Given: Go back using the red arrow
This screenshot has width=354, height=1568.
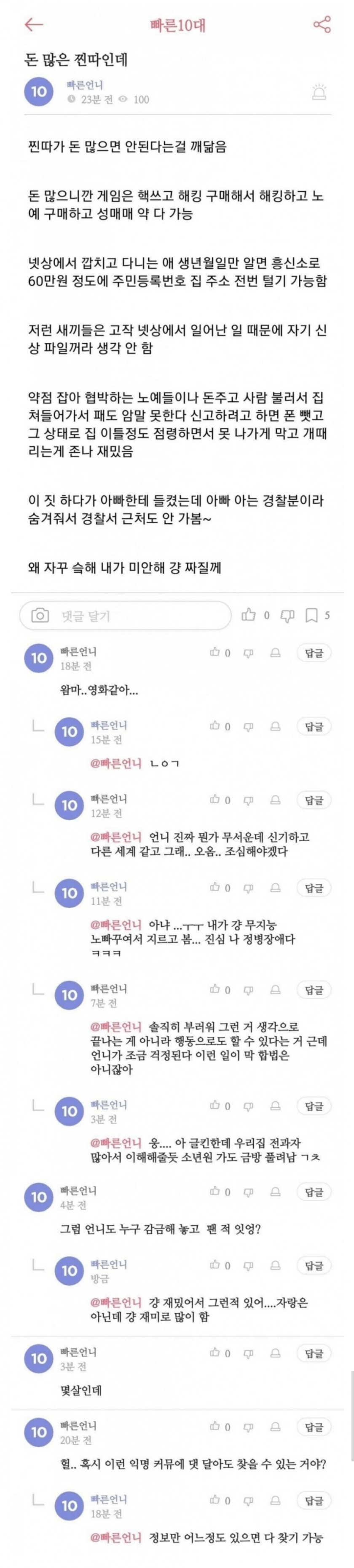Looking at the screenshot, I should point(34,24).
